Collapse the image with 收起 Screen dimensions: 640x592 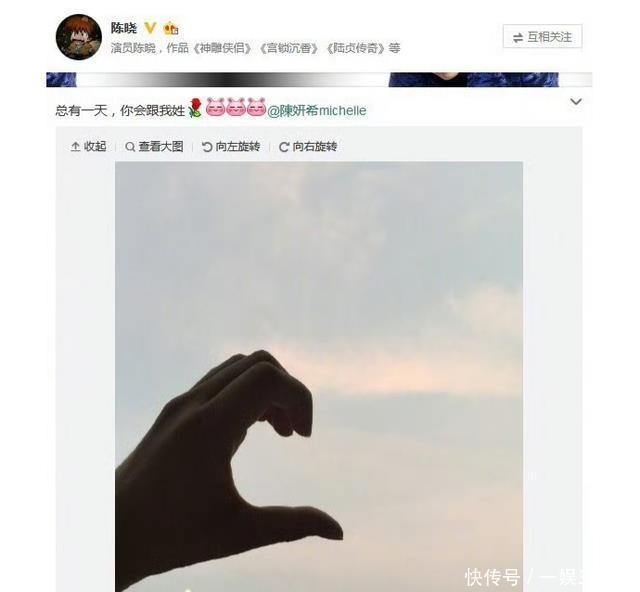[x=88, y=146]
